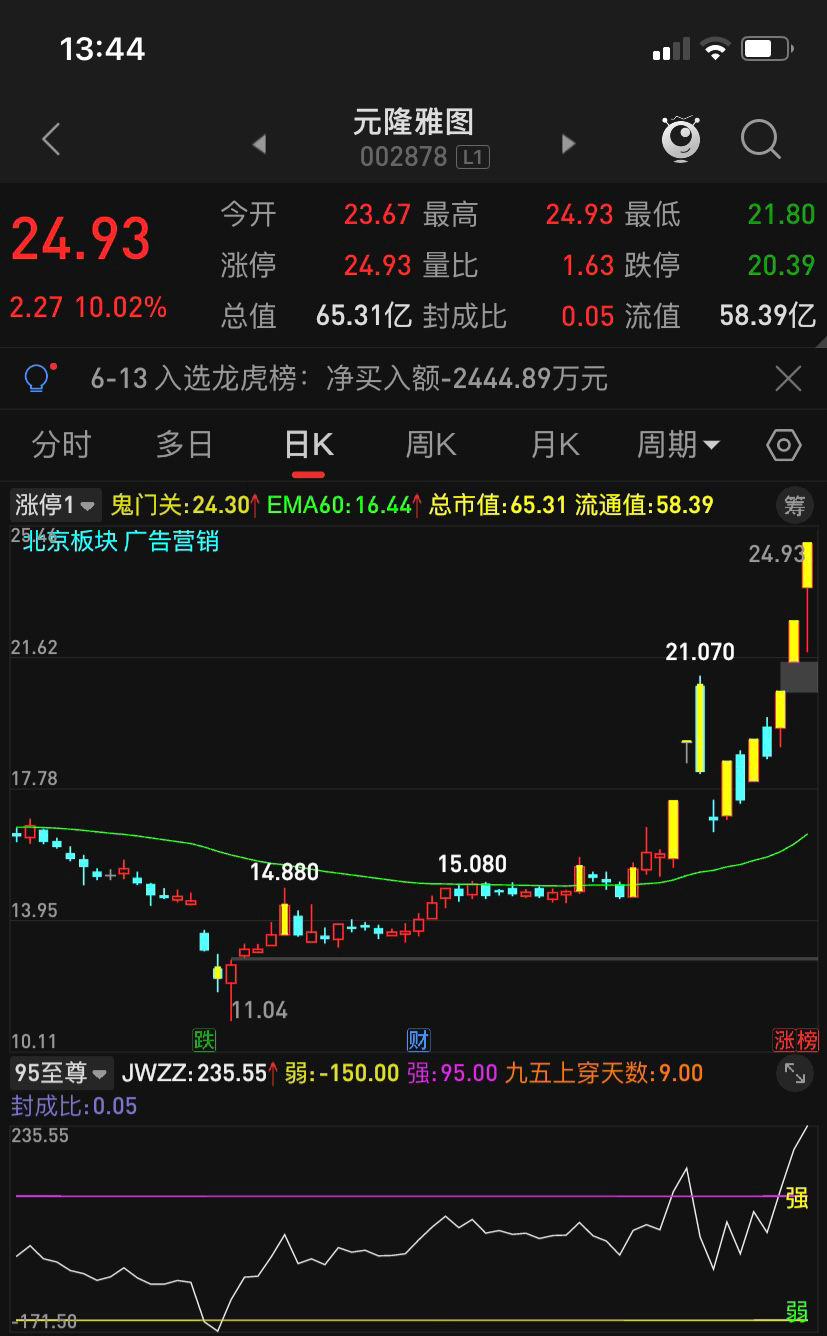Image resolution: width=827 pixels, height=1336 pixels.
Task: Open the 北京板块 sector link
Action: tap(70, 541)
